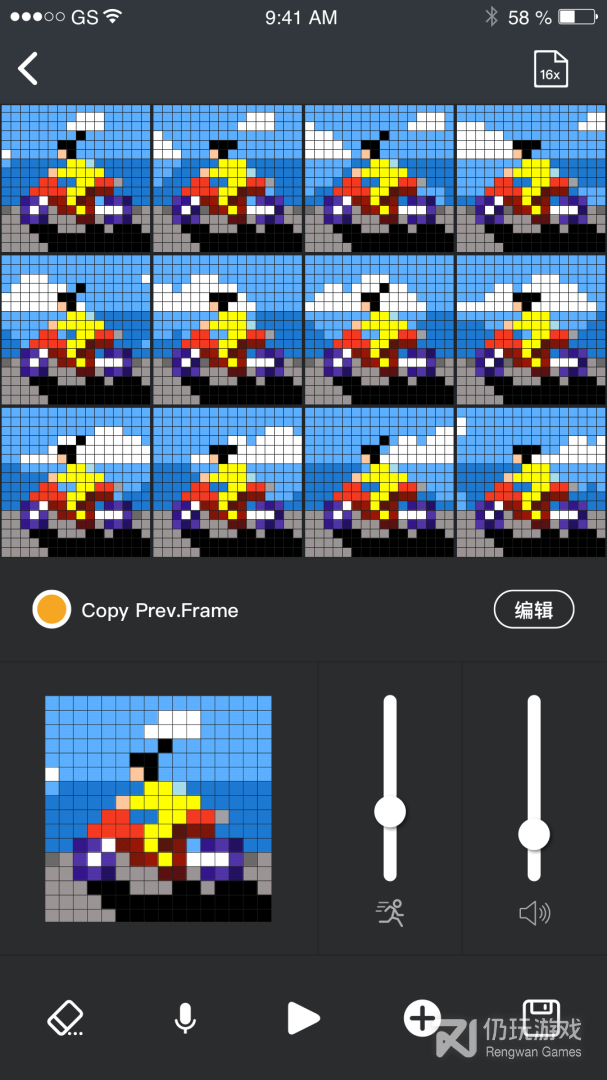Image resolution: width=607 pixels, height=1080 pixels.
Task: Tap the 编辑 edit button
Action: [534, 609]
